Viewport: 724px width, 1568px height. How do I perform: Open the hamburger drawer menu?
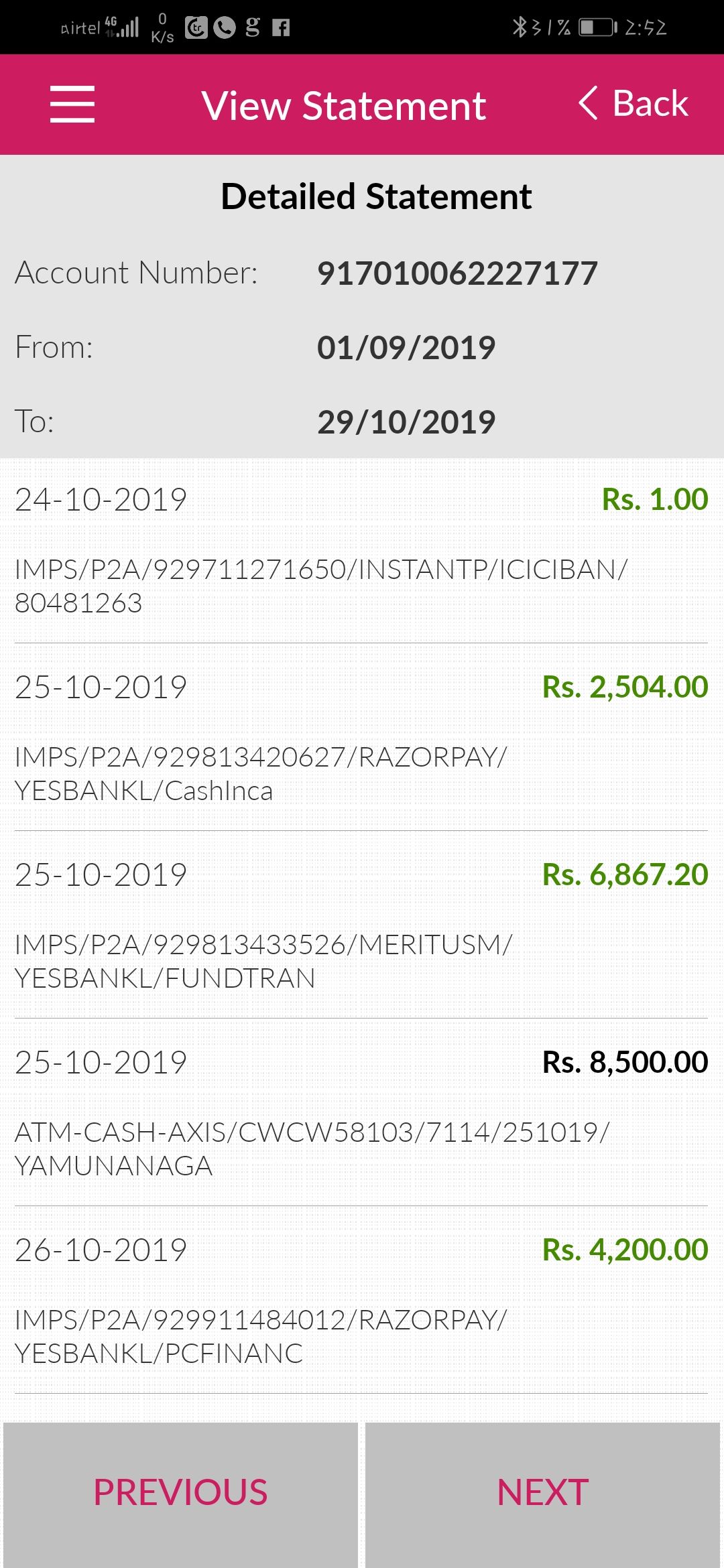(x=72, y=104)
